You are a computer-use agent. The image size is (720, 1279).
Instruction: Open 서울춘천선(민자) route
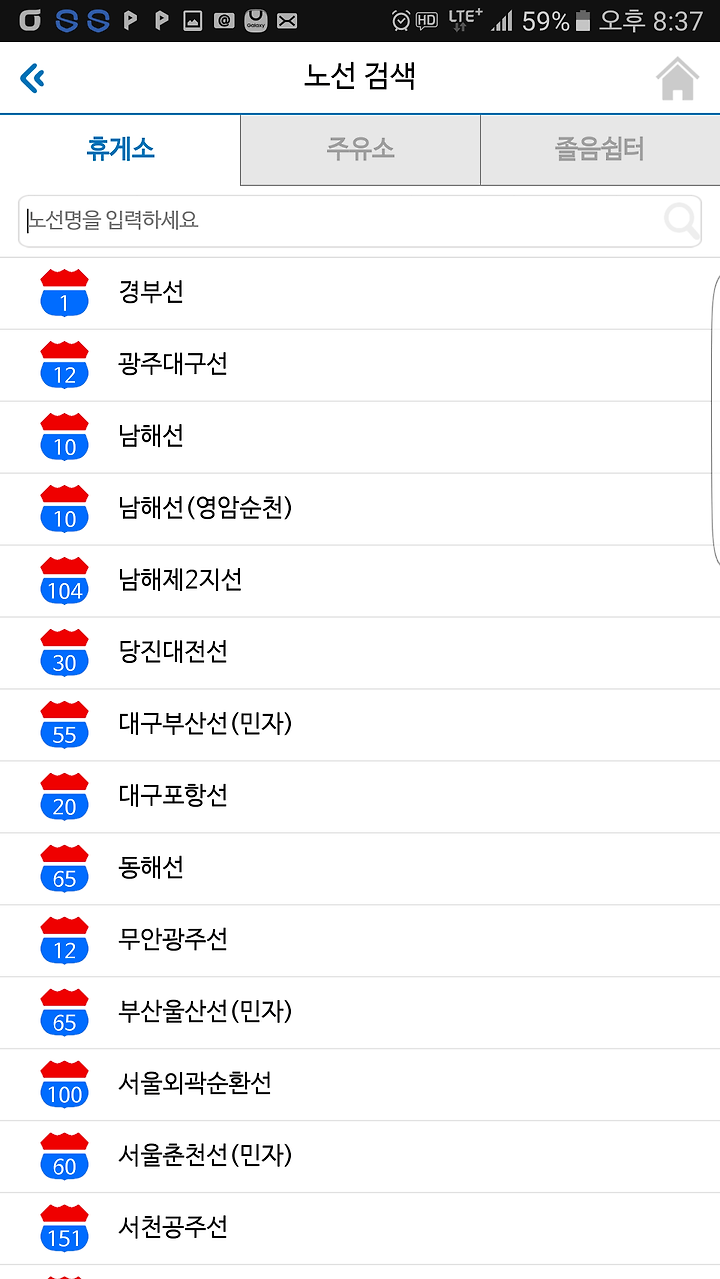pos(360,1157)
